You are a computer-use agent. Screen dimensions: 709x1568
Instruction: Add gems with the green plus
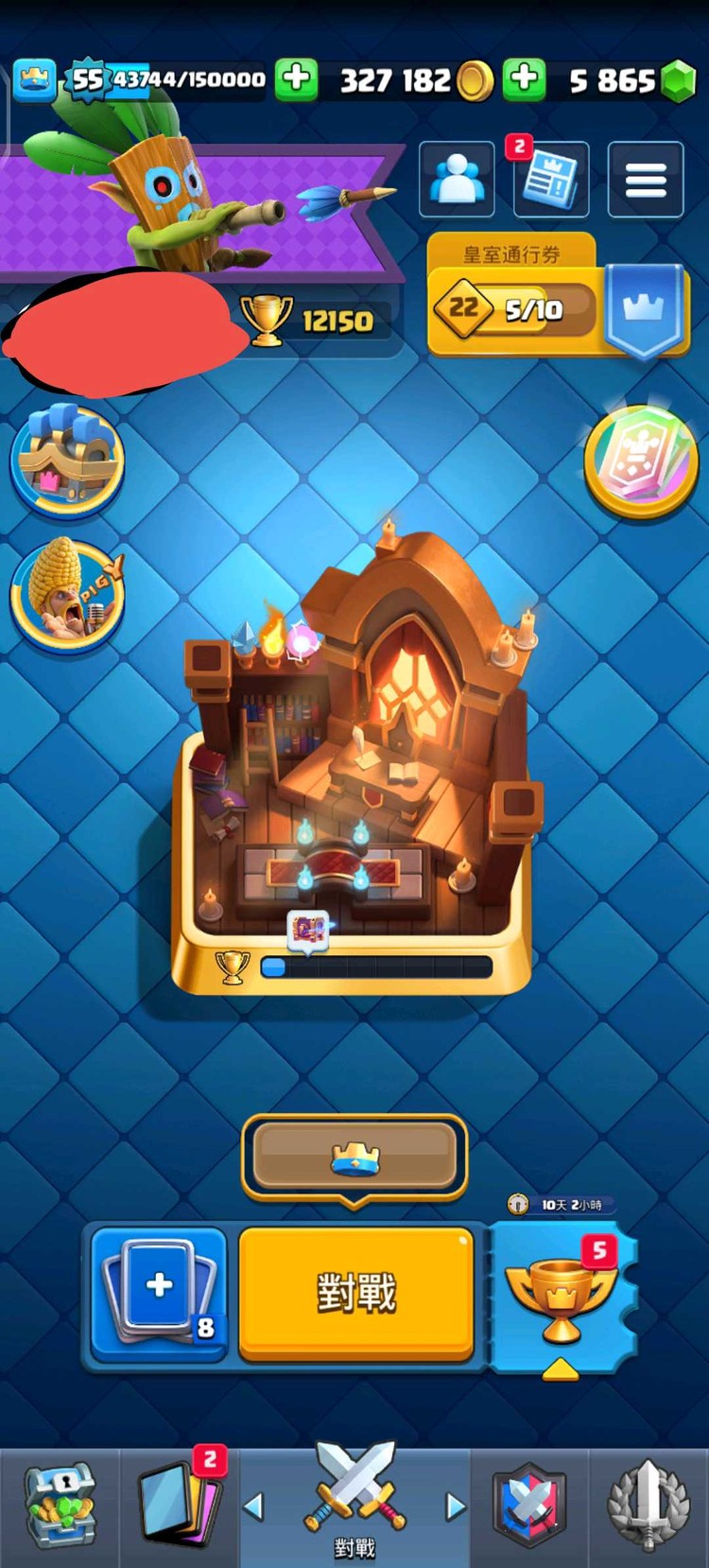pos(525,79)
